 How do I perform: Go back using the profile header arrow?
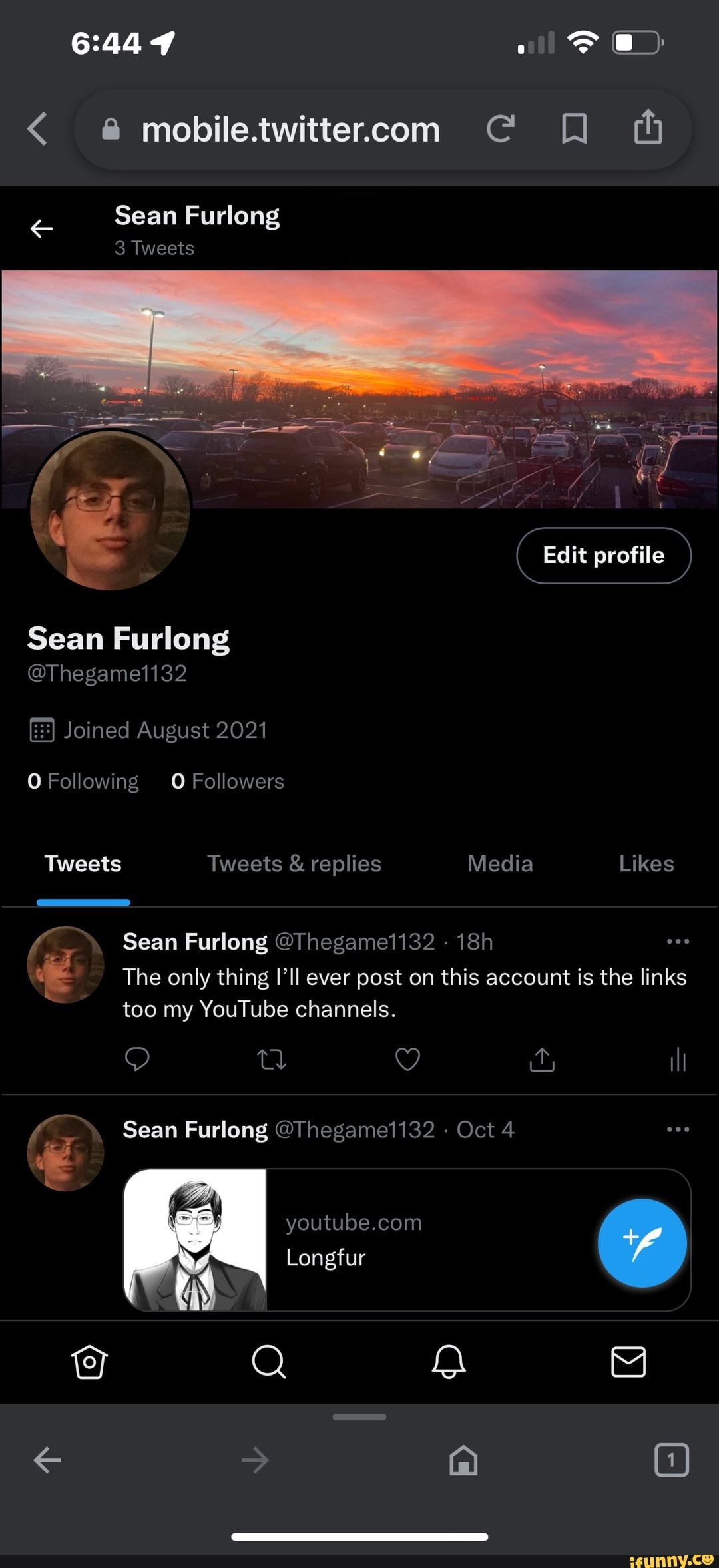click(x=42, y=229)
